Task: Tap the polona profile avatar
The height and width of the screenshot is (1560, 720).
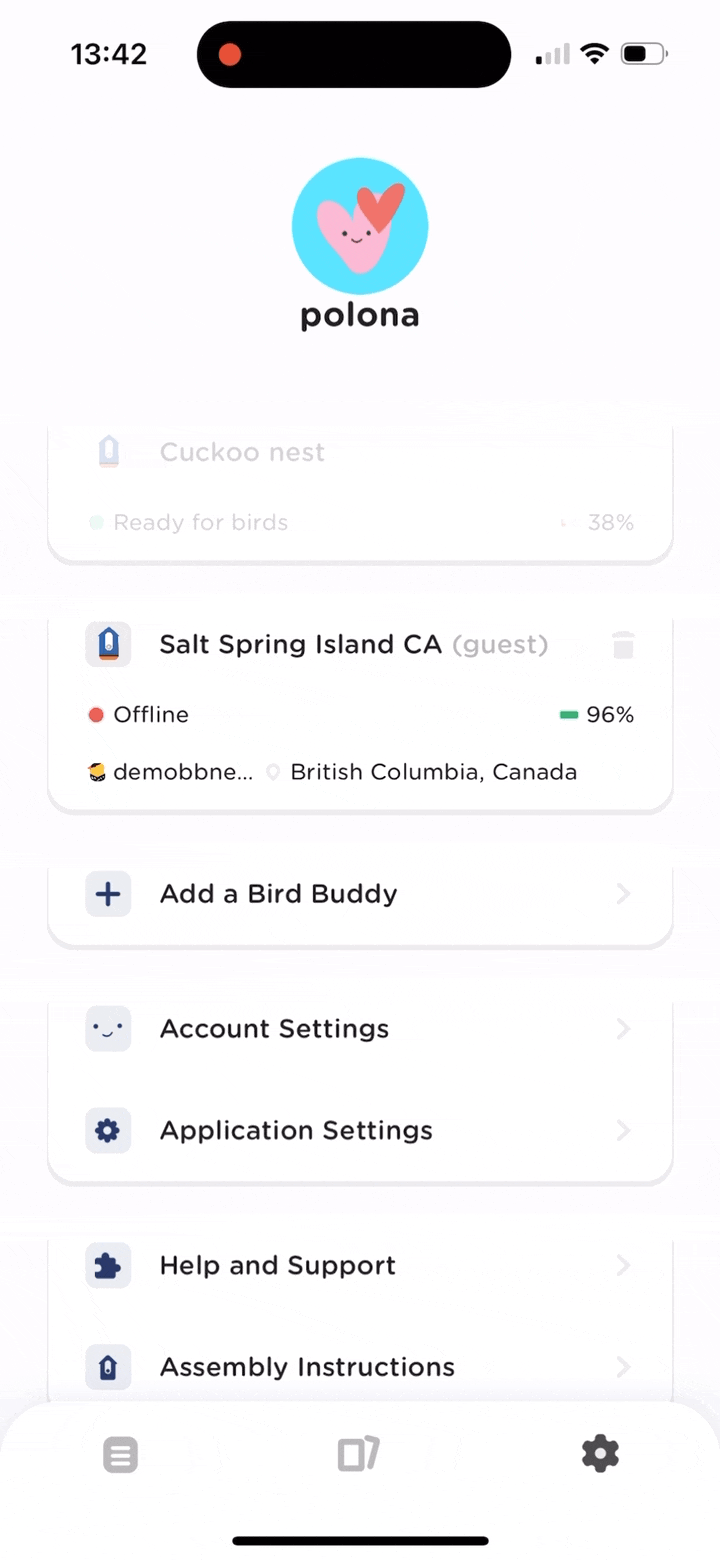Action: pyautogui.click(x=360, y=226)
